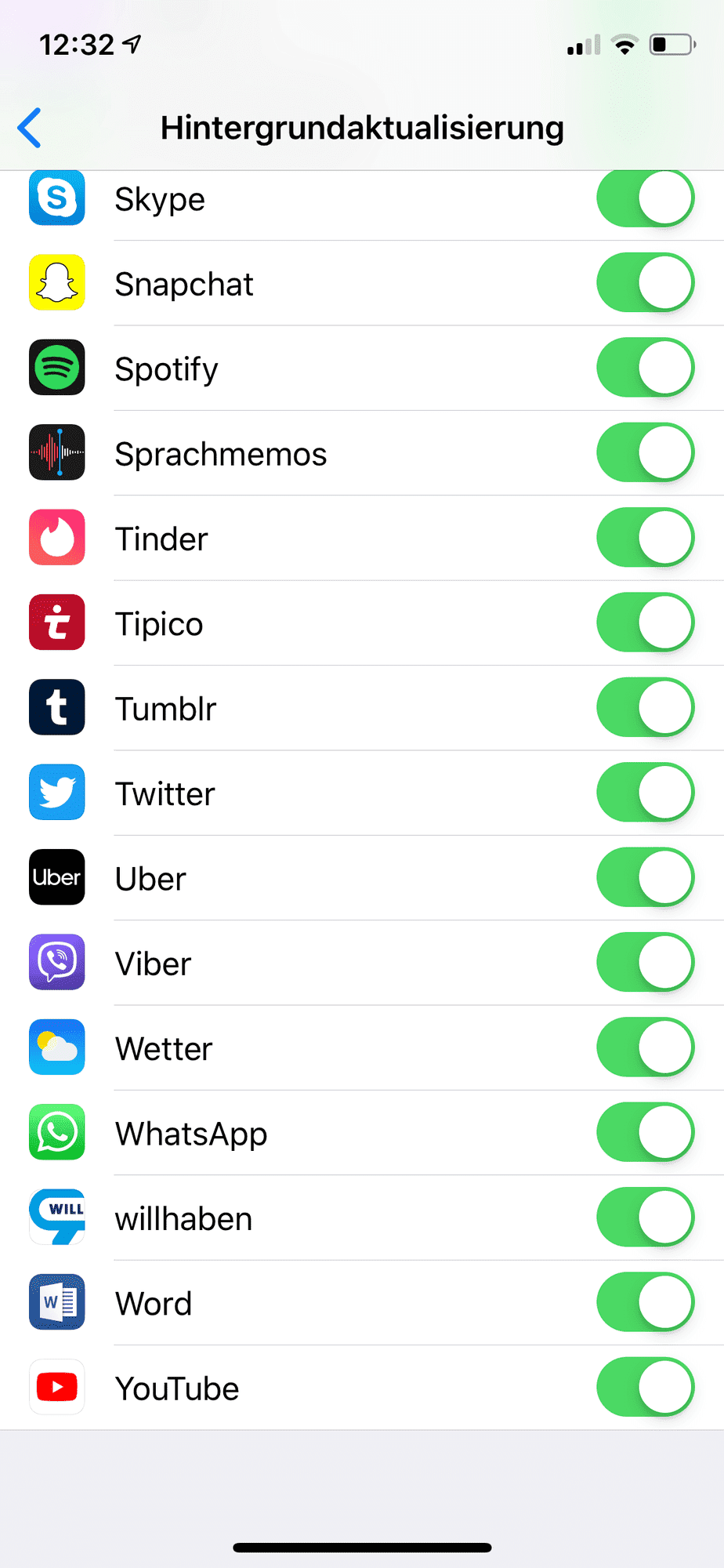724x1568 pixels.
Task: Toggle background refresh for Spotify
Action: coord(645,368)
